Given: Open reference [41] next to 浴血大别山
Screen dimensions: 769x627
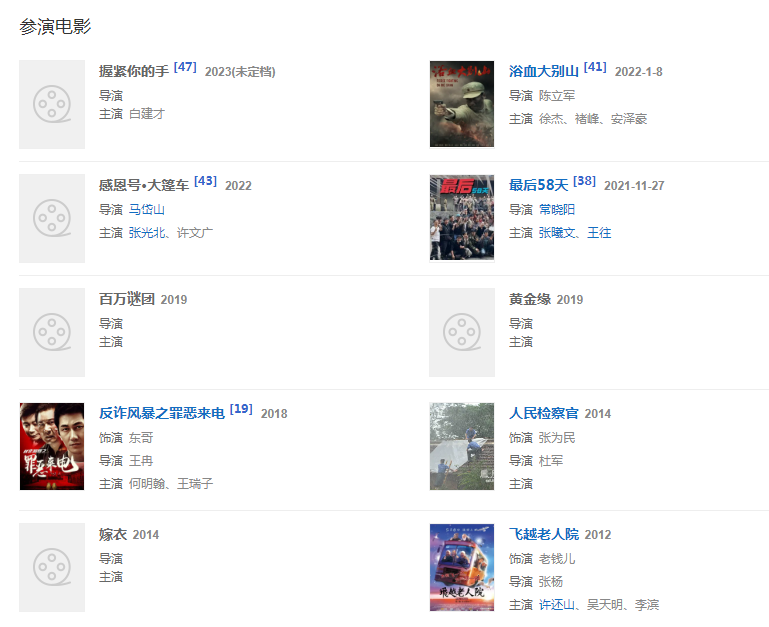Looking at the screenshot, I should click(x=595, y=67).
